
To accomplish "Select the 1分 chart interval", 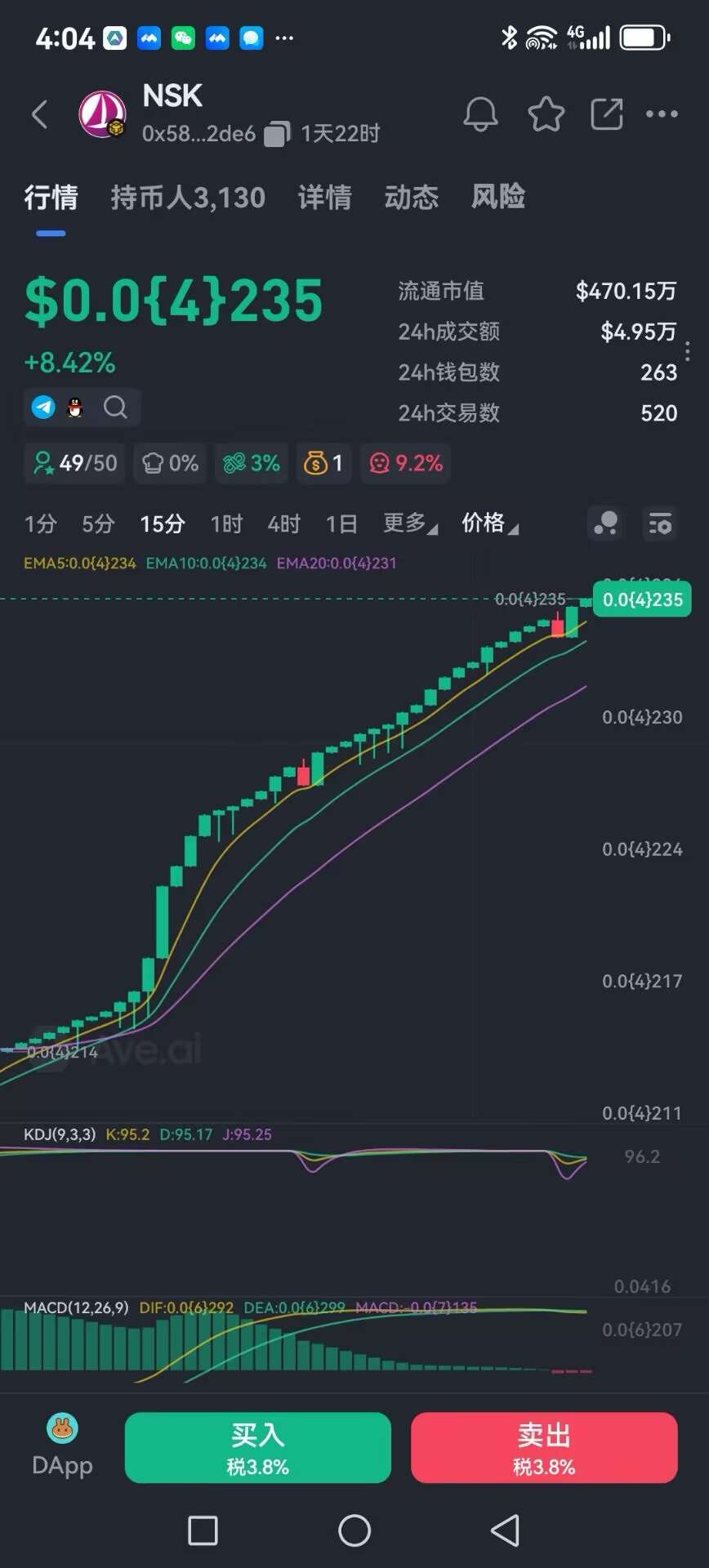I will [40, 523].
